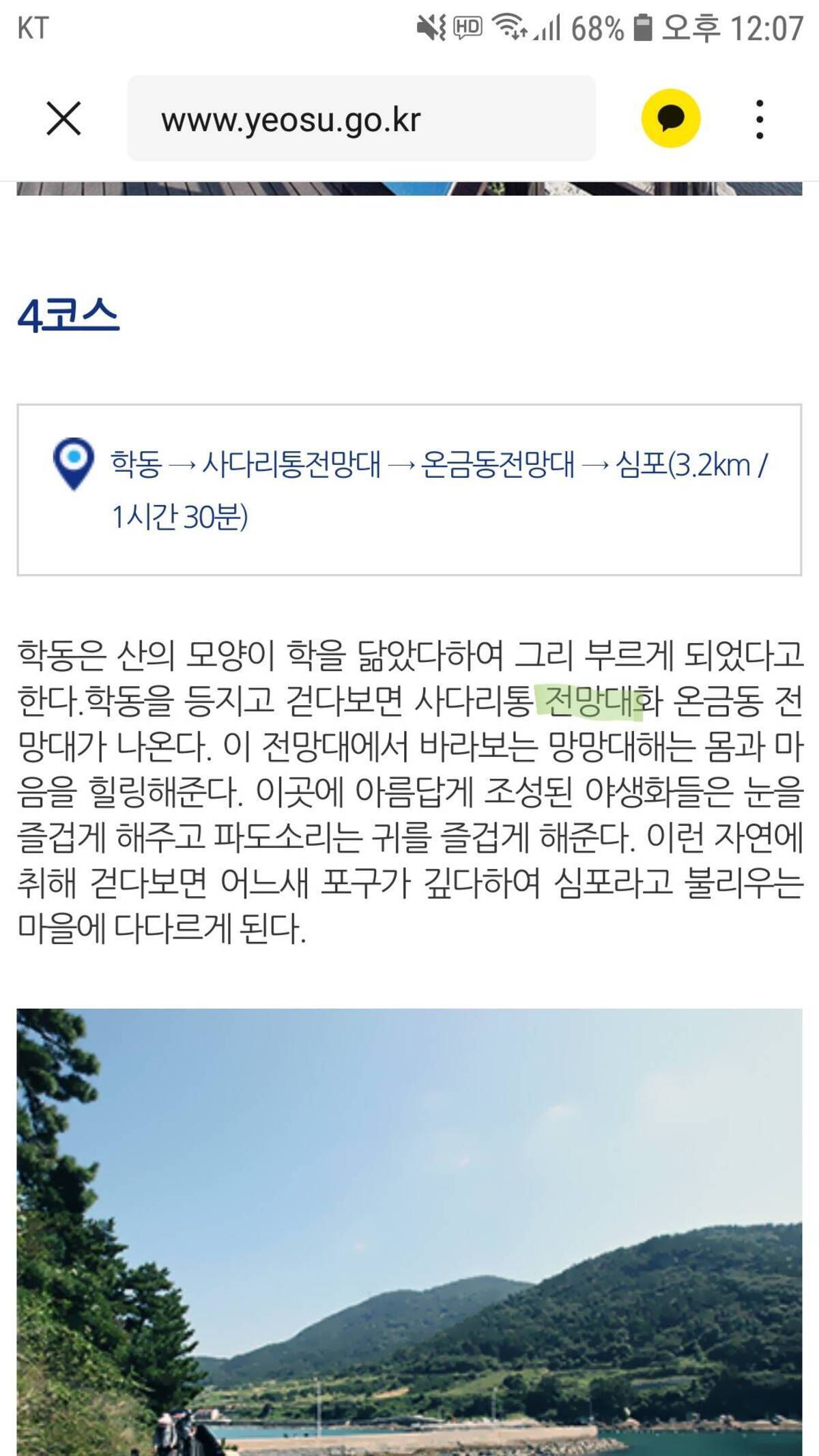Image resolution: width=819 pixels, height=1456 pixels.
Task: Close the in-app browser page
Action: tap(63, 119)
